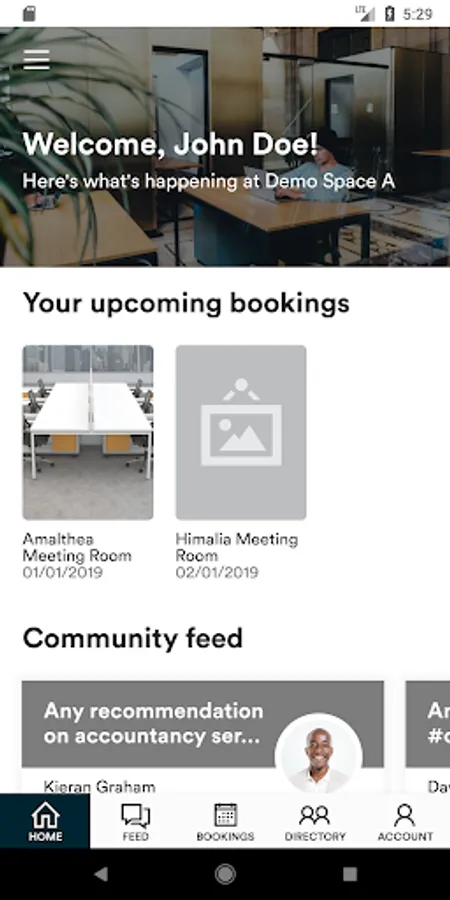Switch to the Bookings tab
This screenshot has height=900, width=450.
pyautogui.click(x=225, y=821)
